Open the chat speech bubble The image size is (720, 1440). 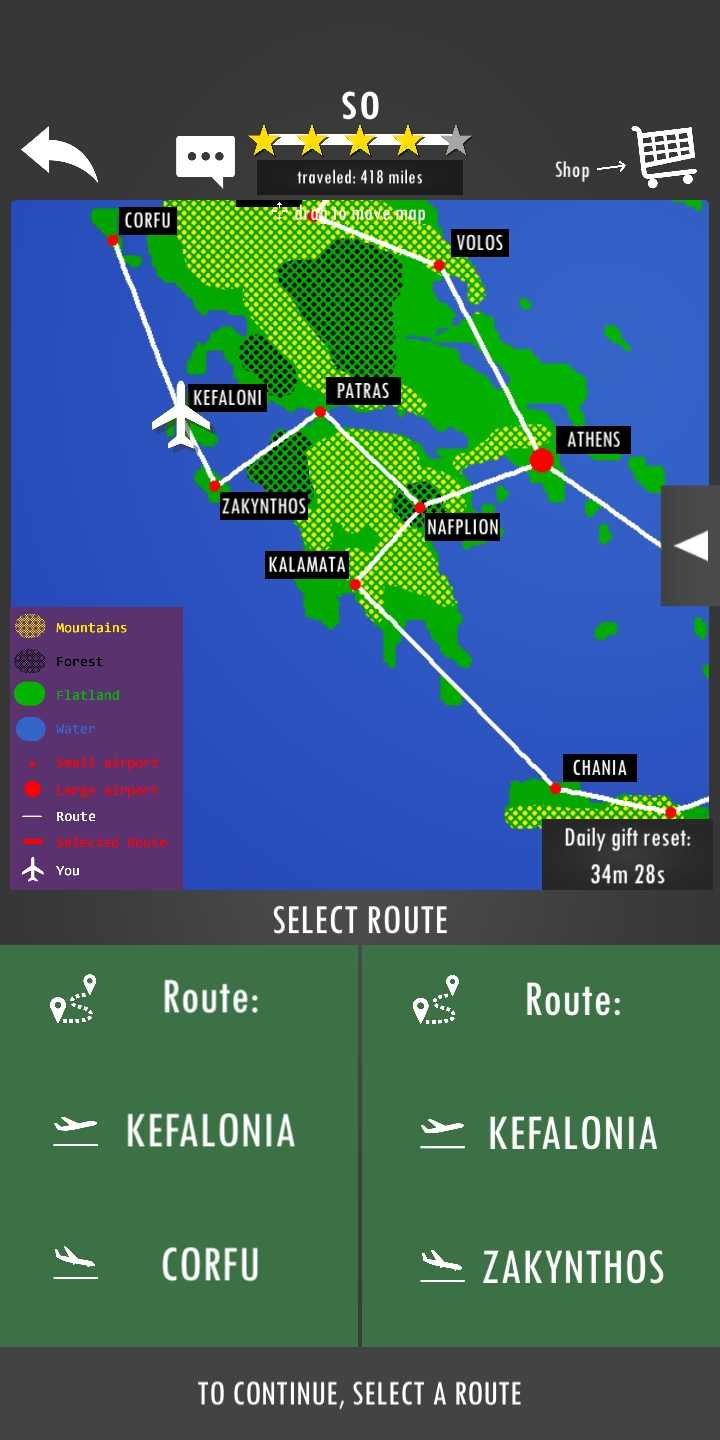point(205,159)
